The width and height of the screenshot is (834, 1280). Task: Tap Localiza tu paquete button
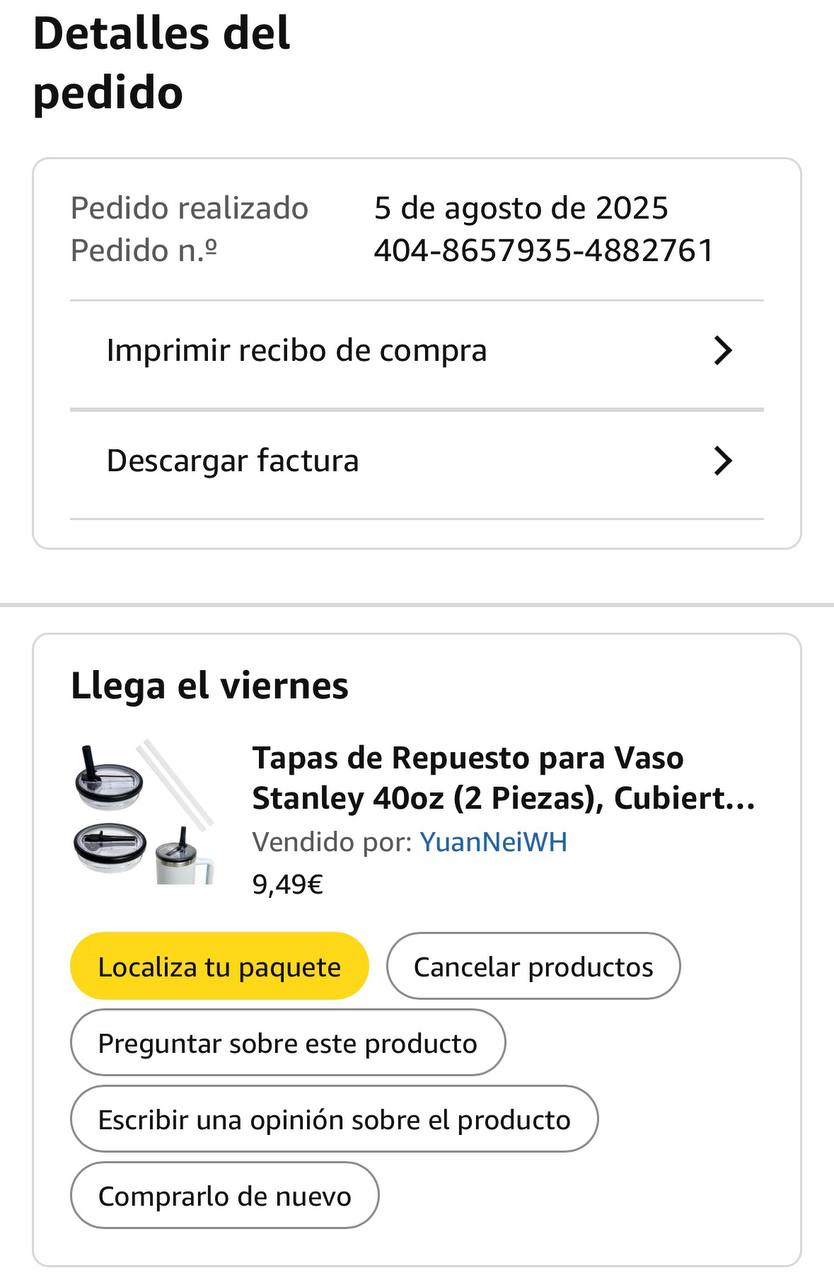[x=219, y=967]
